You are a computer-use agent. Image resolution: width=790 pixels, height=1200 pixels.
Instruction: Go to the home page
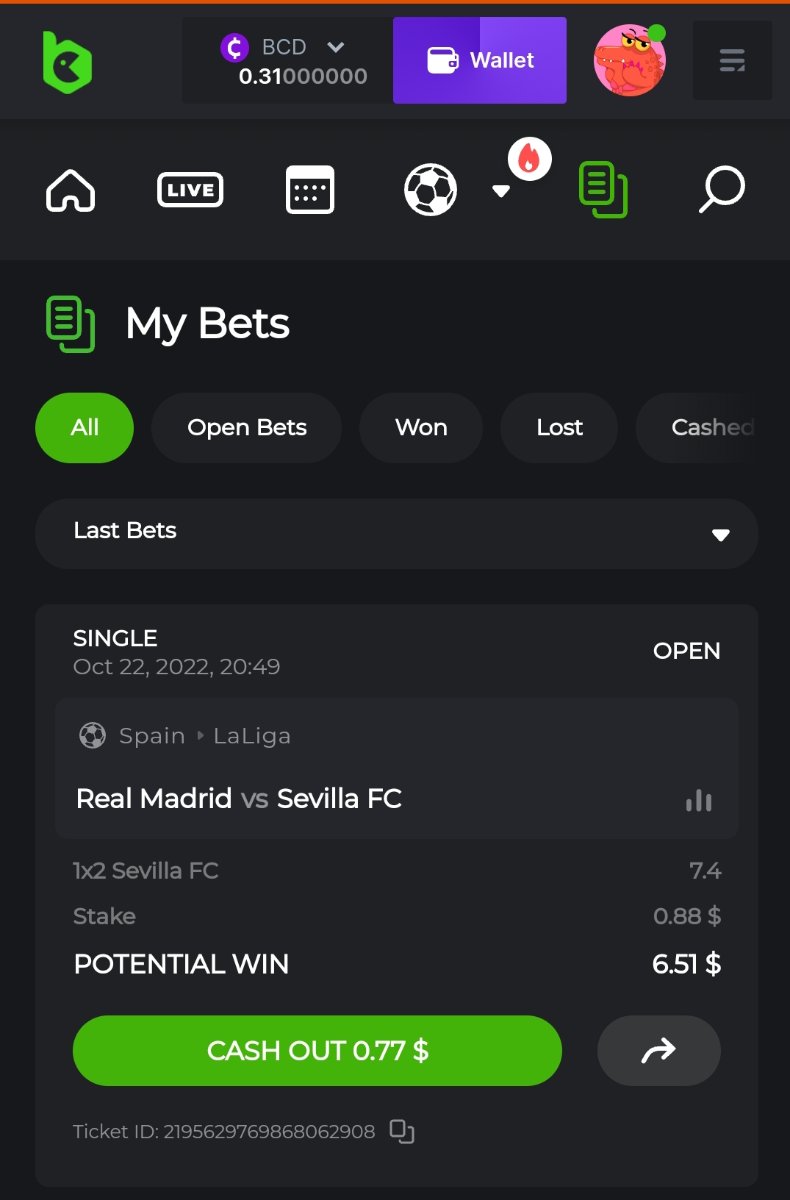[x=70, y=189]
